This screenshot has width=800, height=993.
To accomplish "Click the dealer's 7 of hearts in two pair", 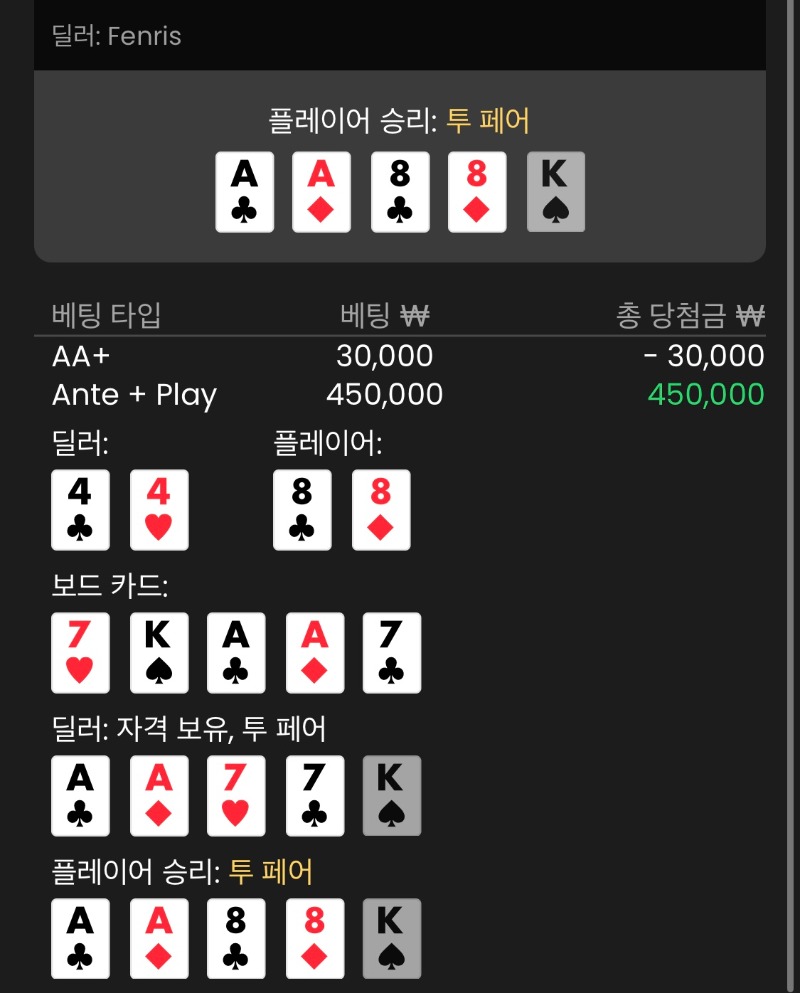I will point(236,796).
